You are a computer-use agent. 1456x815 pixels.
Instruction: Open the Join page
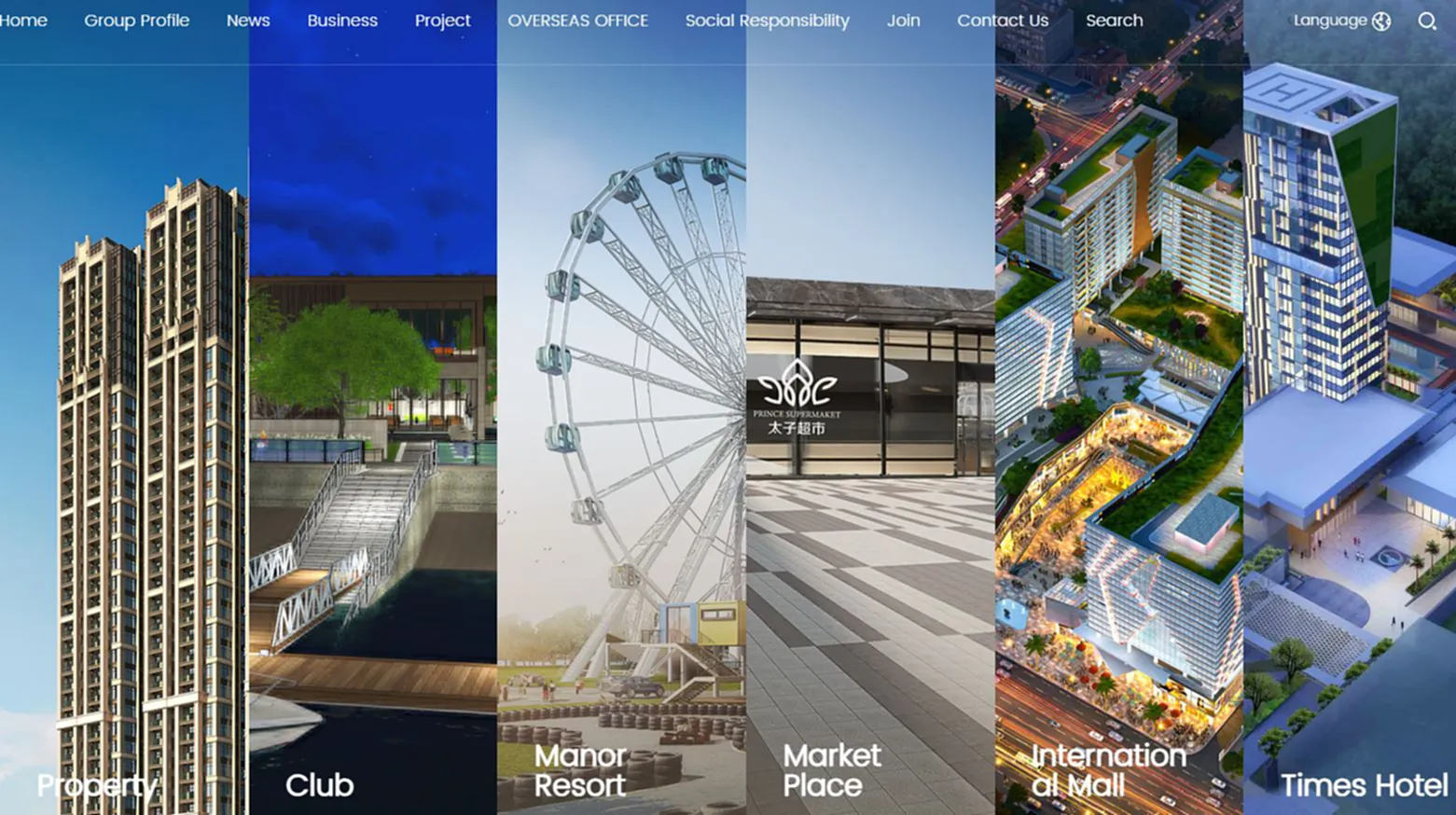(x=903, y=21)
